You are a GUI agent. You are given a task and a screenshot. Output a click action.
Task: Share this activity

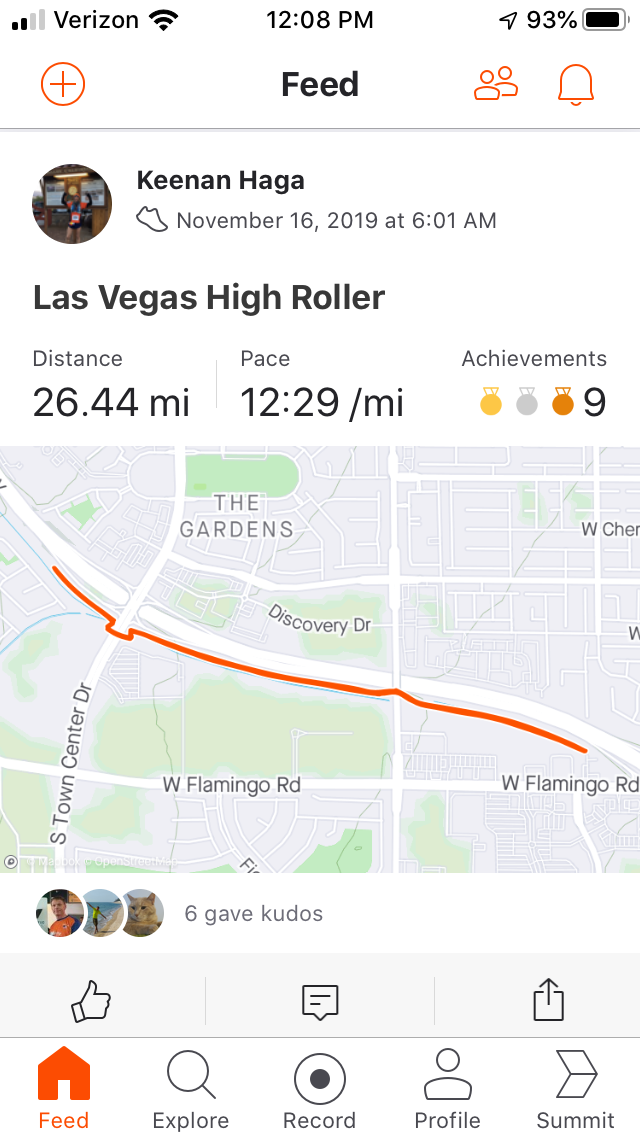(x=549, y=1000)
